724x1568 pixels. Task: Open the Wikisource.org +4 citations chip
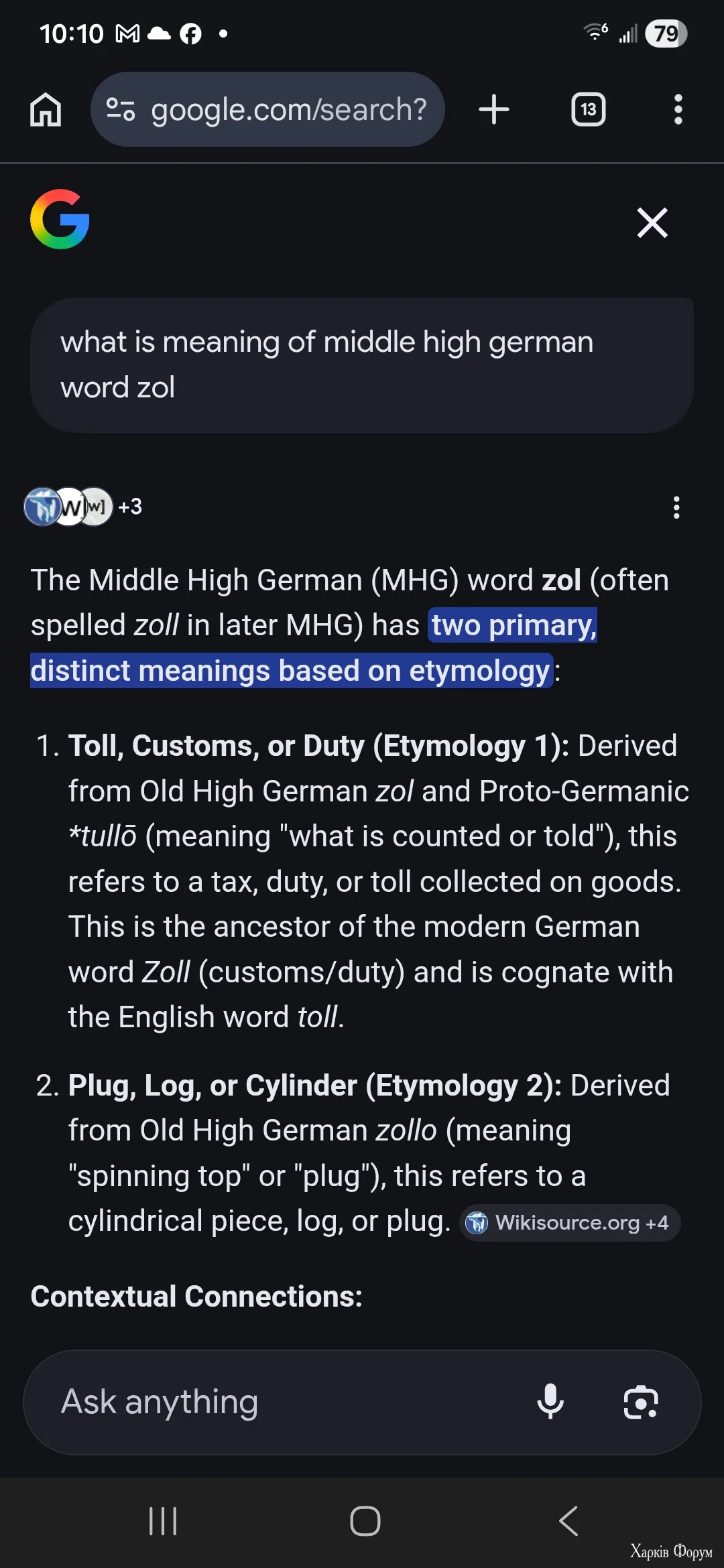click(x=570, y=1222)
